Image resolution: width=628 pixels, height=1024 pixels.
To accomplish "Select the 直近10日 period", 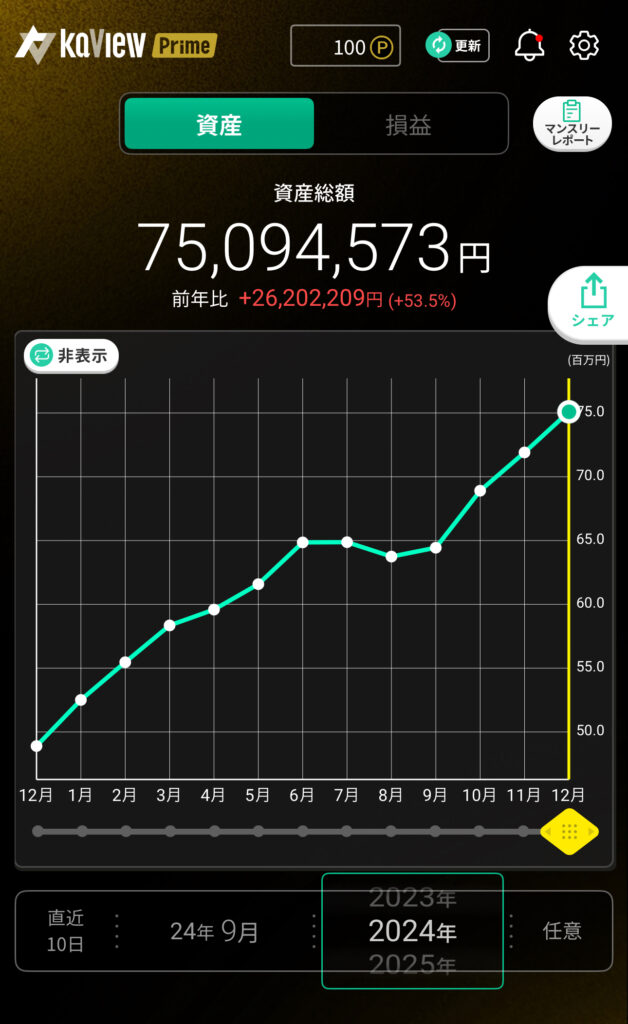I will tap(66, 931).
